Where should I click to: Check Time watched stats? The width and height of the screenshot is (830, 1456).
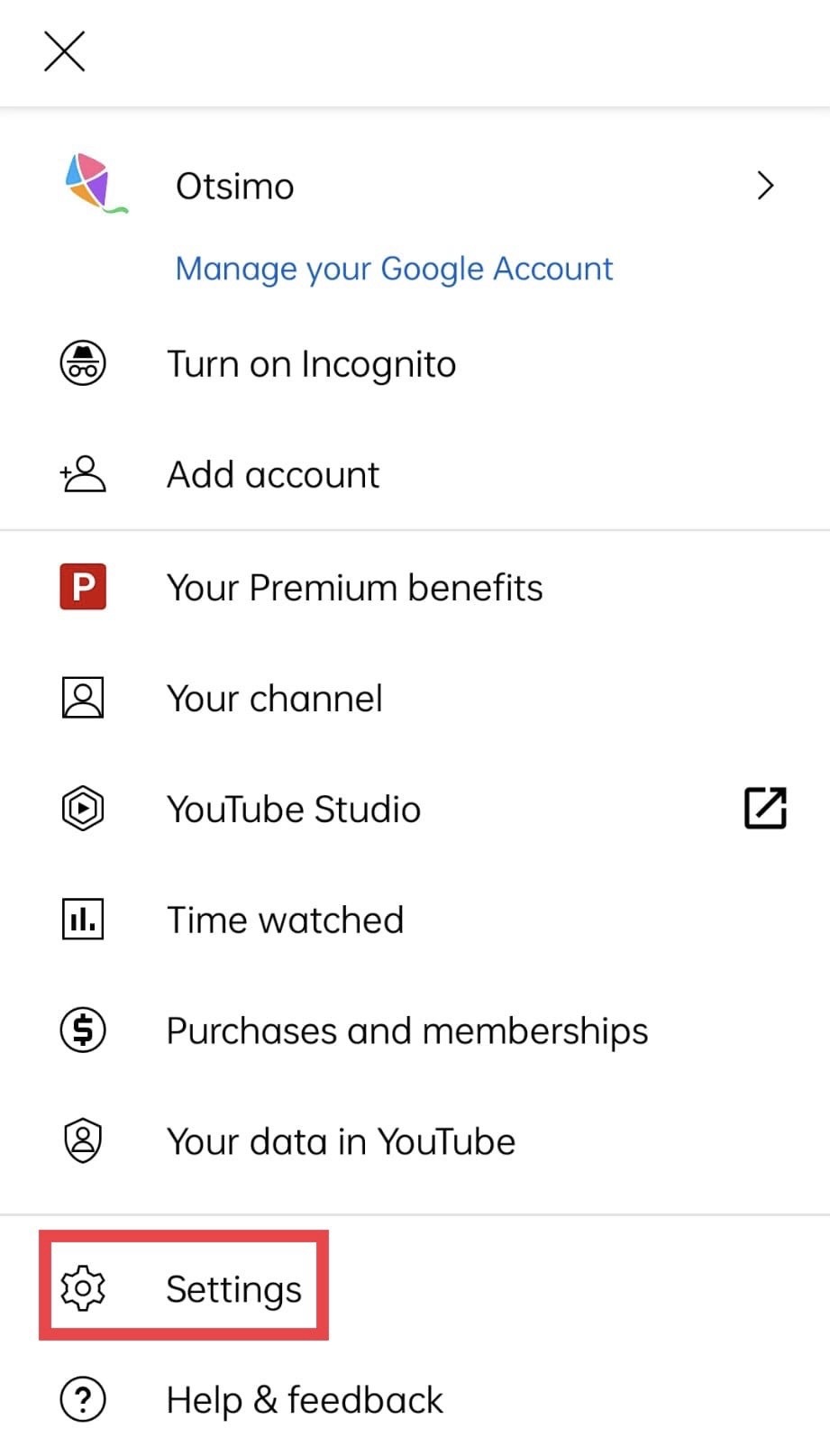tap(285, 920)
